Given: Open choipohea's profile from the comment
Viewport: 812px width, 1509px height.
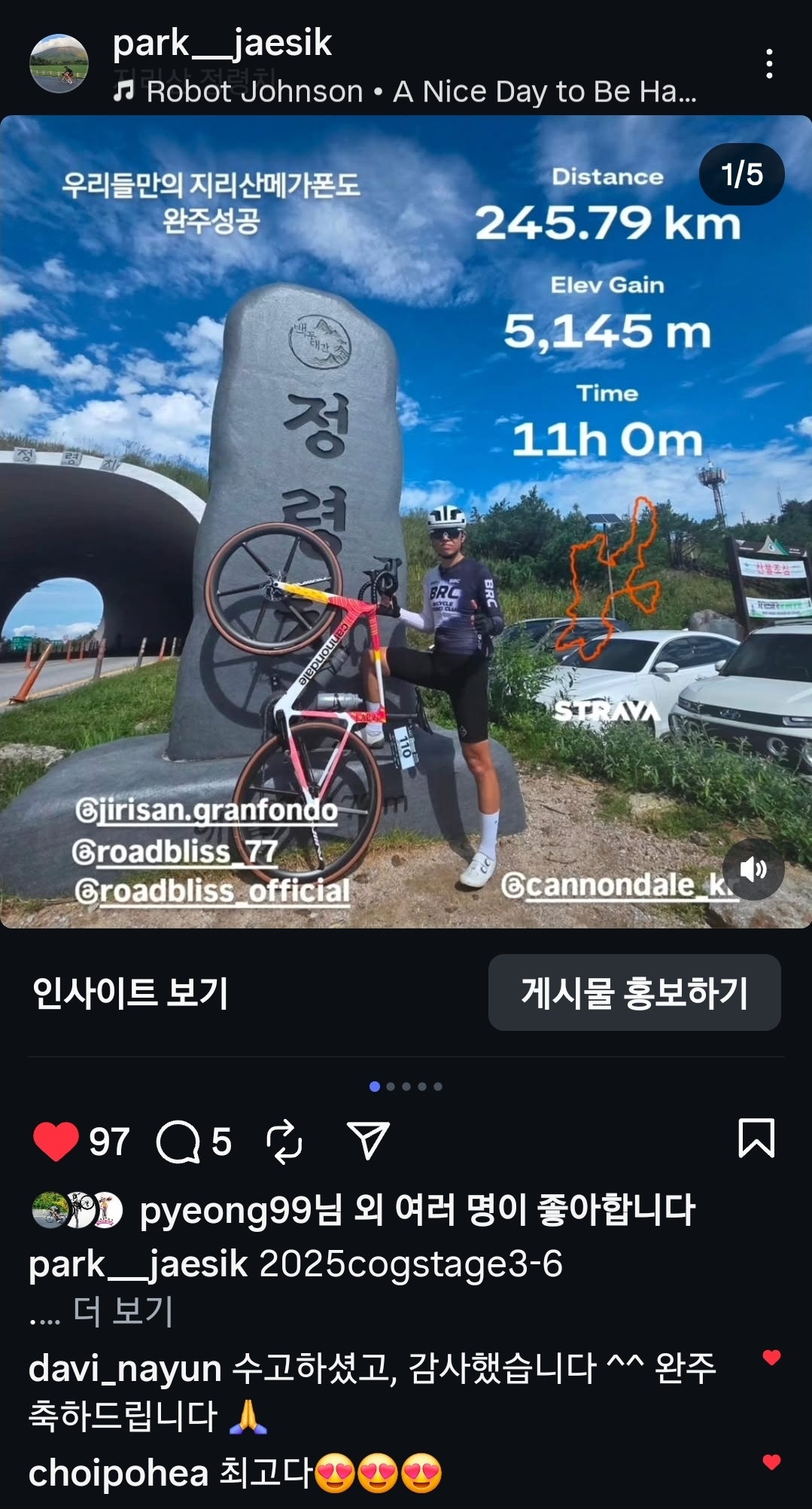Looking at the screenshot, I should click(118, 1474).
